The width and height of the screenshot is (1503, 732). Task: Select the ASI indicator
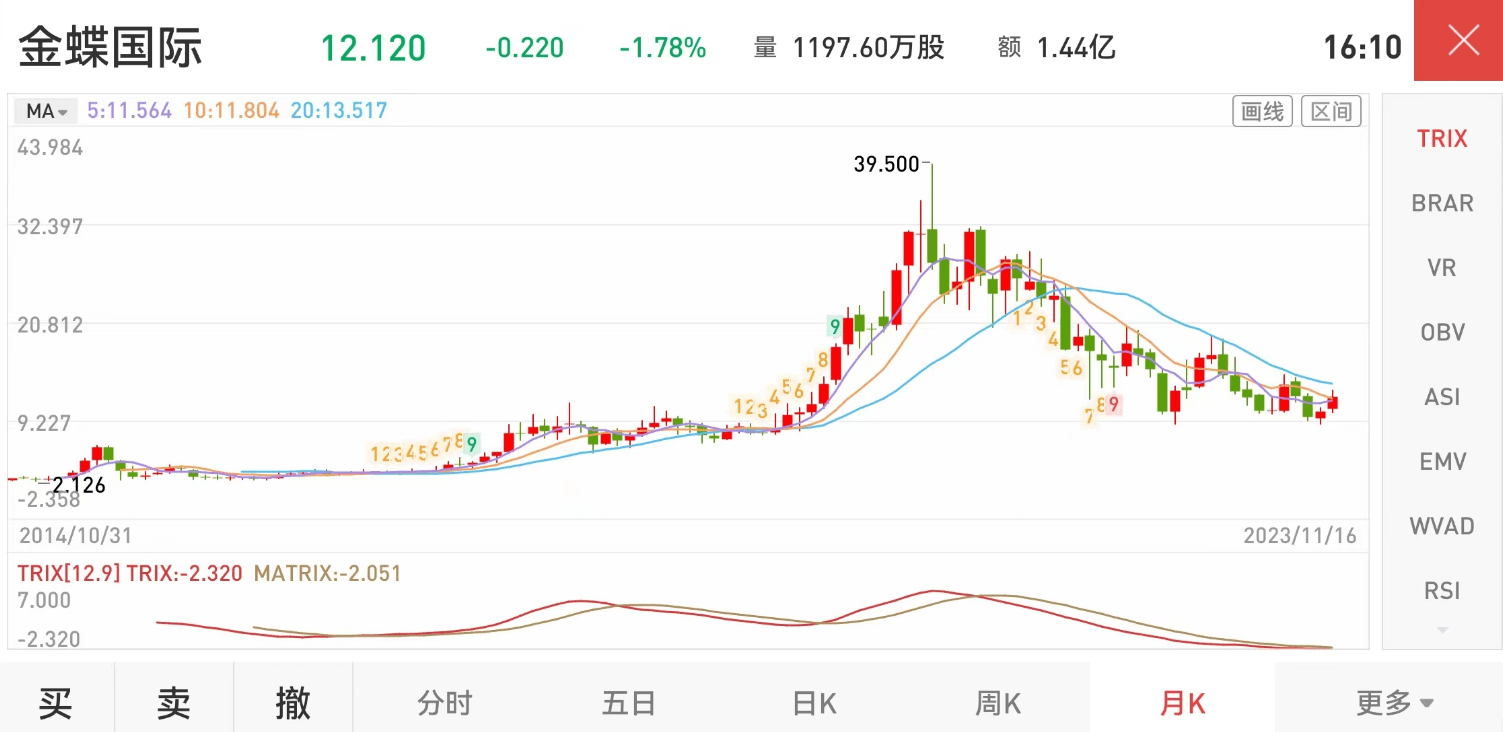(1441, 397)
